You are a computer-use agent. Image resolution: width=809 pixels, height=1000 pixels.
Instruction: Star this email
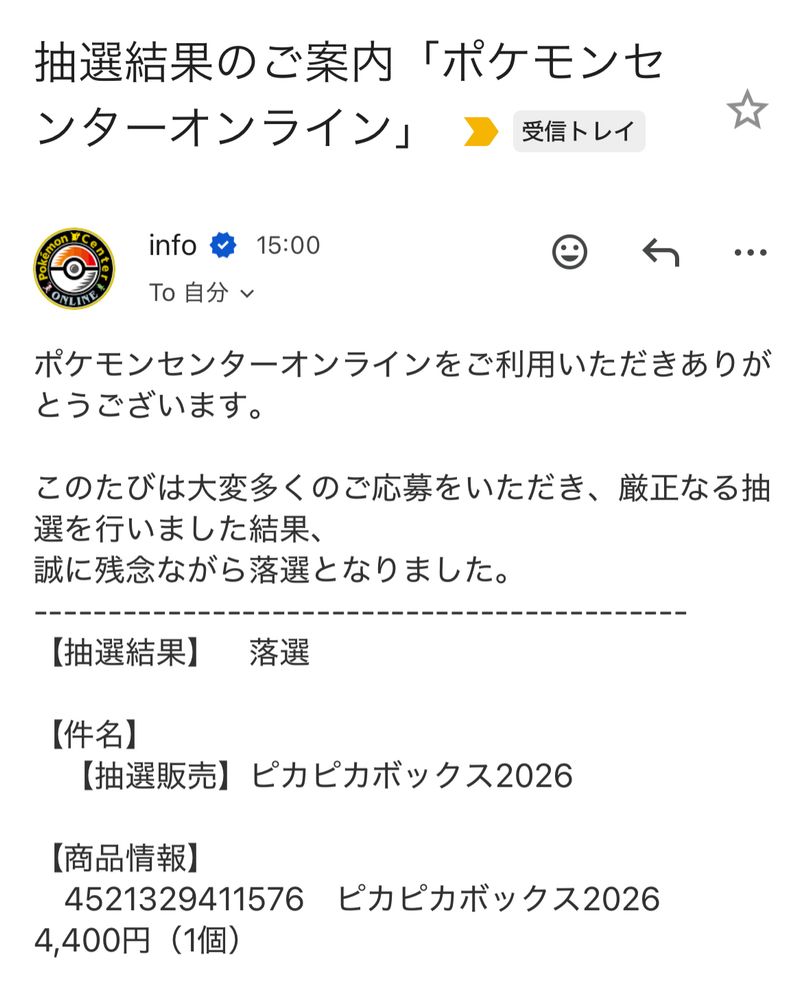(747, 110)
